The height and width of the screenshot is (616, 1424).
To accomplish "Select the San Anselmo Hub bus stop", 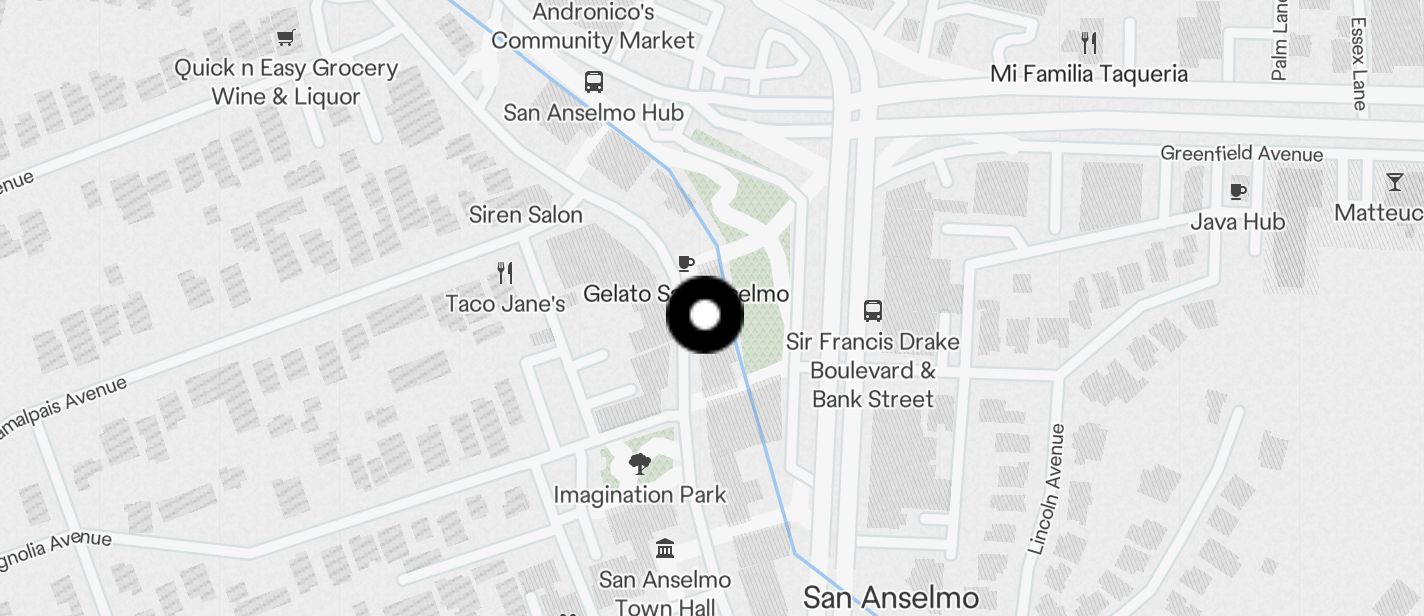I will [594, 82].
